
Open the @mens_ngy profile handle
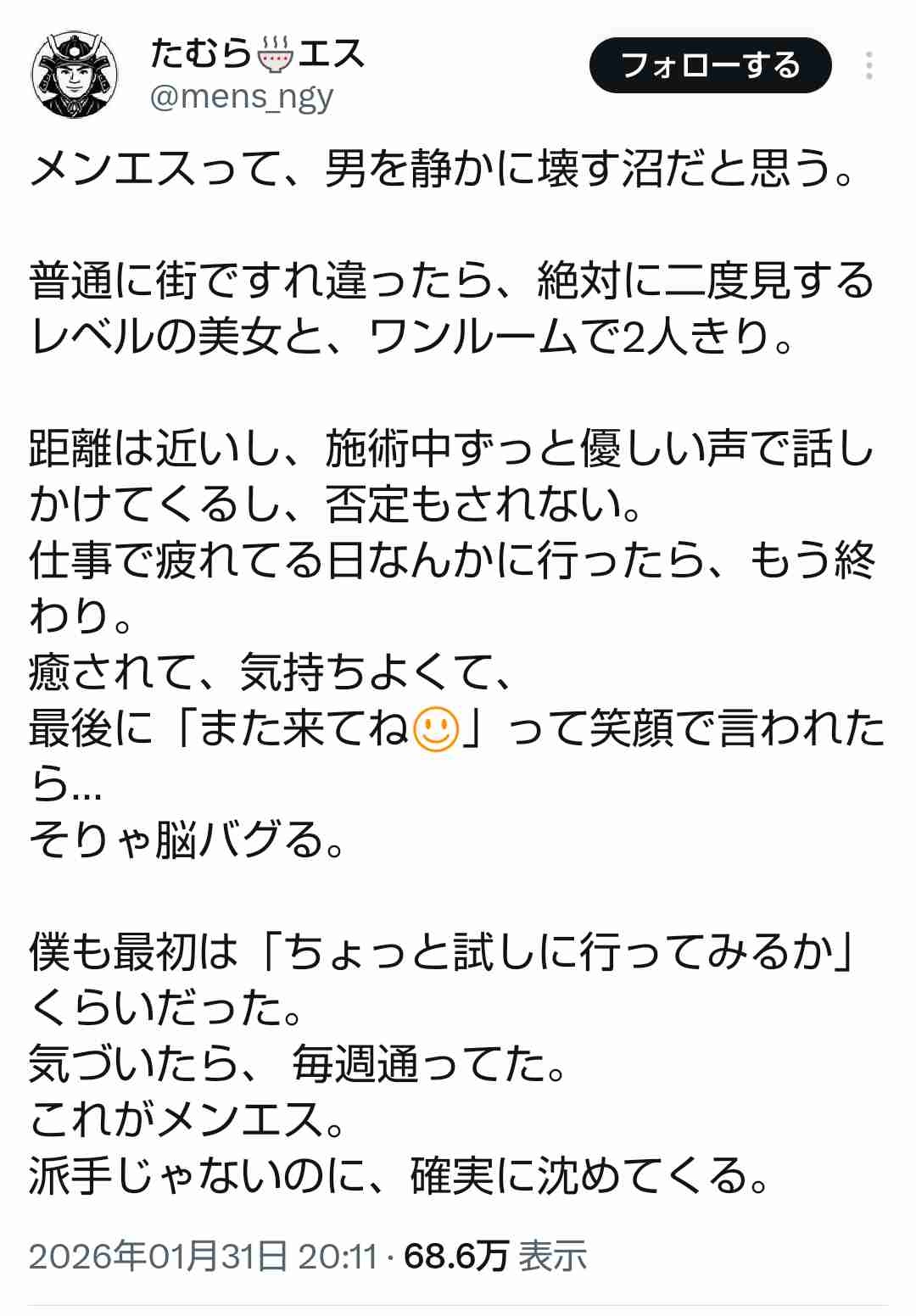pos(242,98)
